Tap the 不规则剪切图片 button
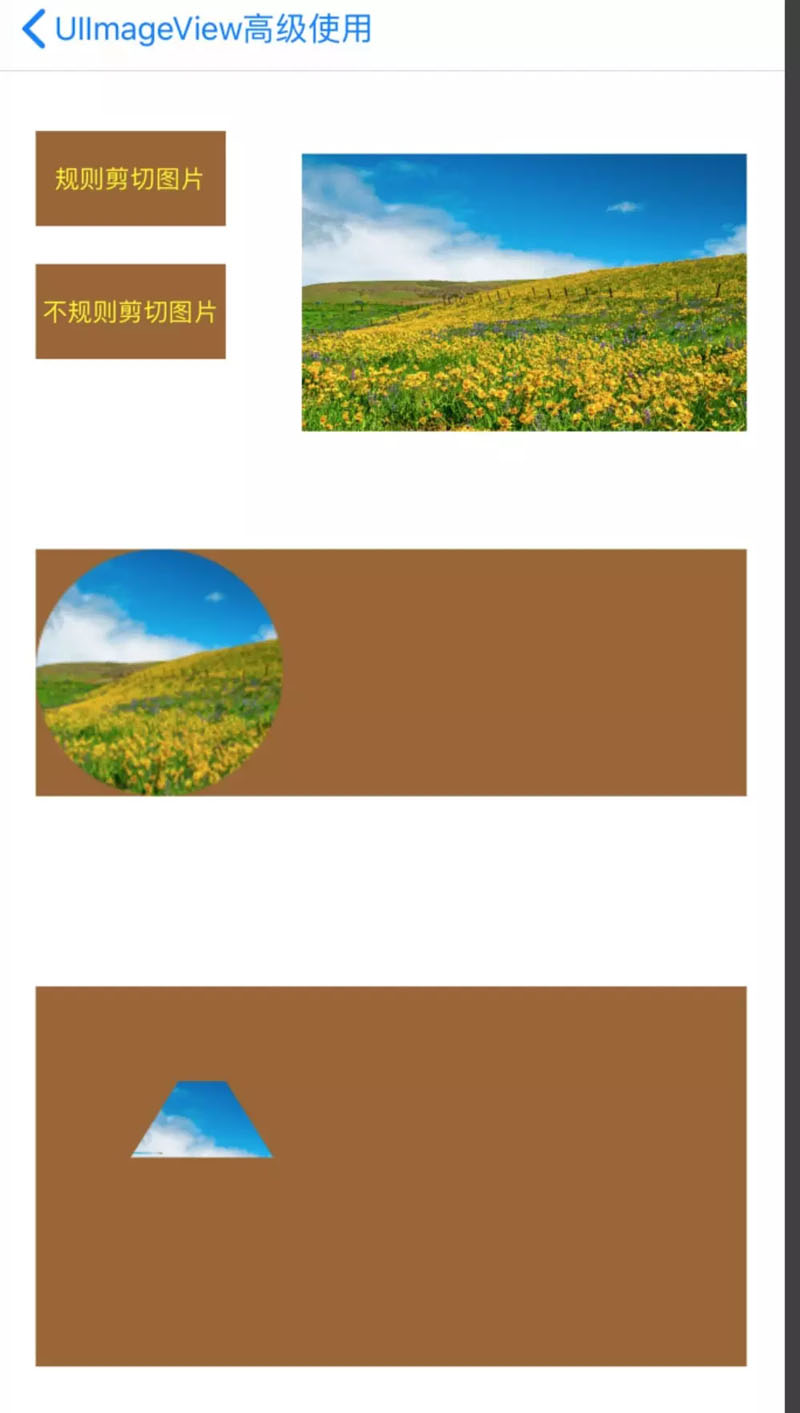 click(130, 311)
